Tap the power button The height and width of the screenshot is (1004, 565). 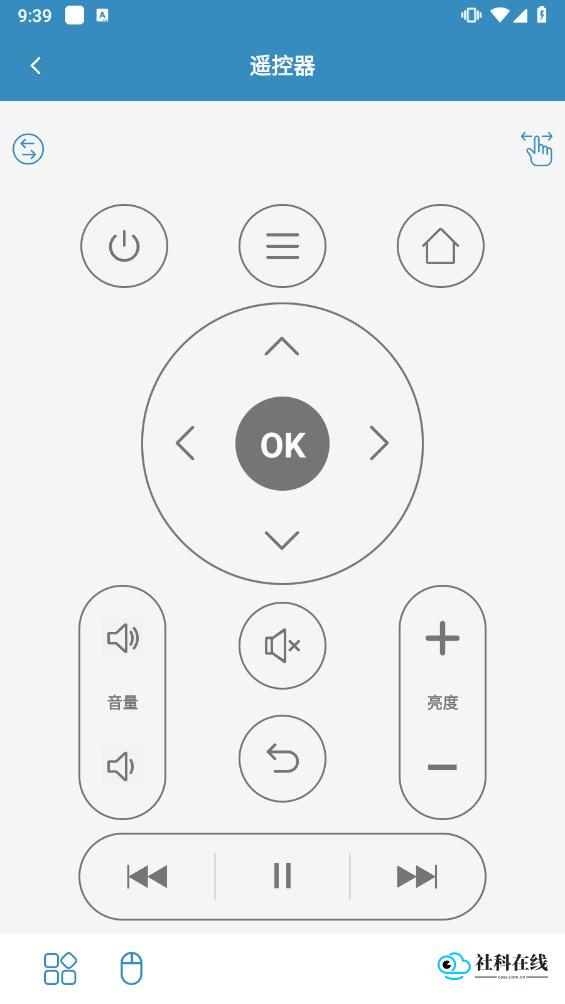point(124,246)
